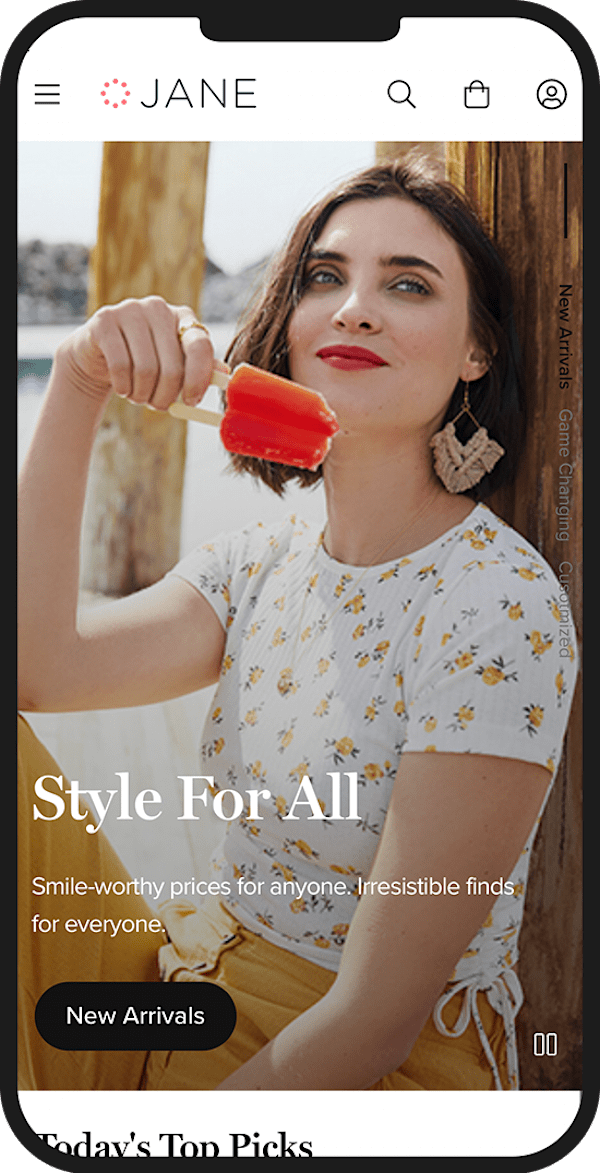Viewport: 600px width, 1173px height.
Task: Select the New Arrivals slide label
Action: coord(565,337)
